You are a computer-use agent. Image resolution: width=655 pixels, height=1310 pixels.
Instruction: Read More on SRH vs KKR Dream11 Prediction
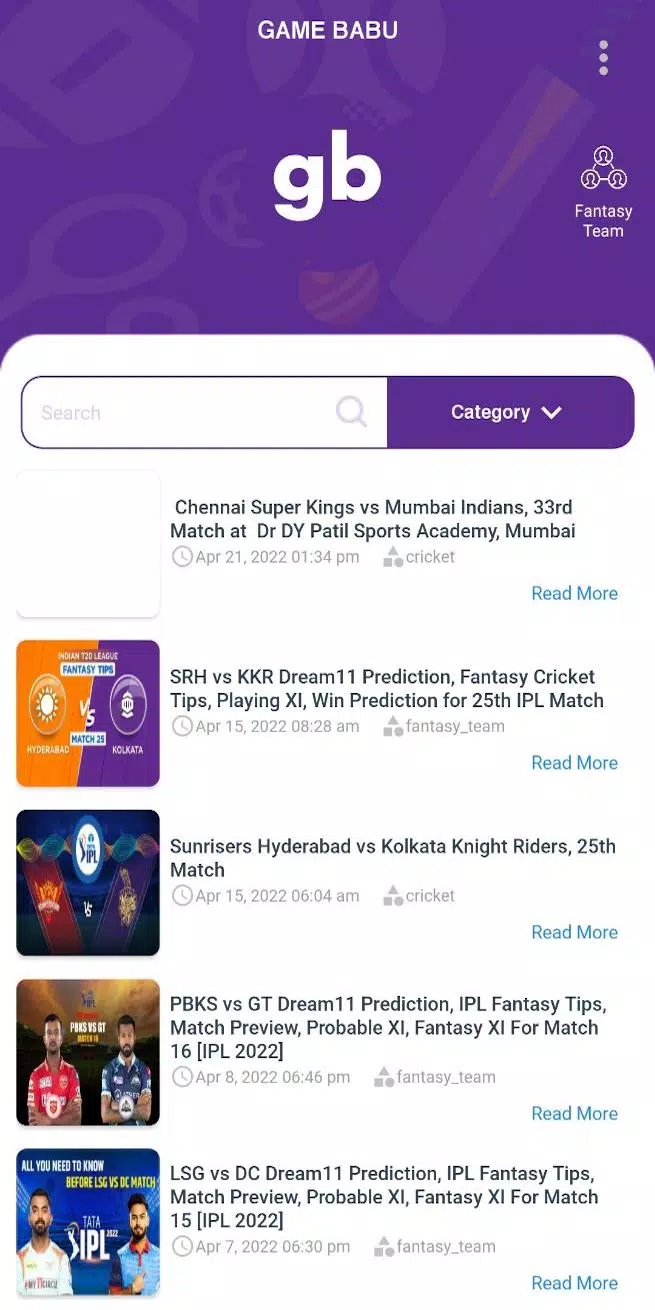[x=574, y=763]
